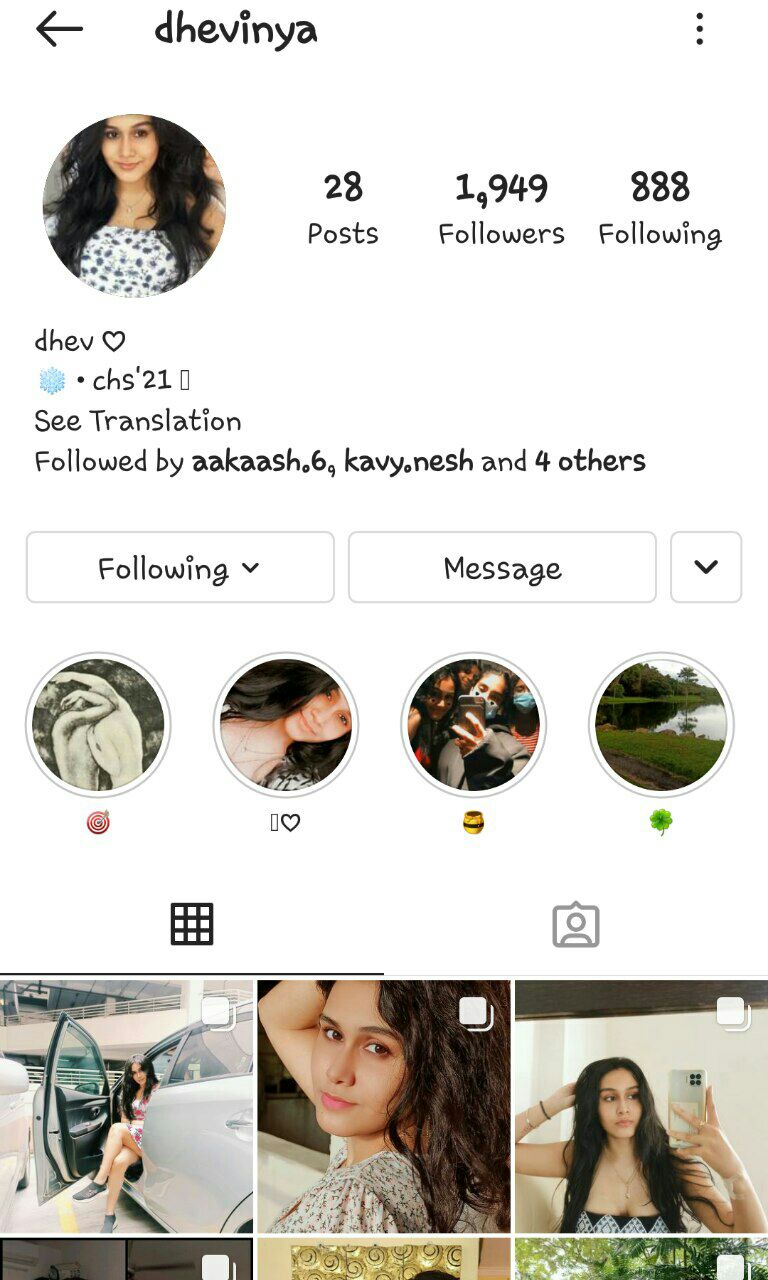Open the honey pot story highlight

[x=473, y=724]
